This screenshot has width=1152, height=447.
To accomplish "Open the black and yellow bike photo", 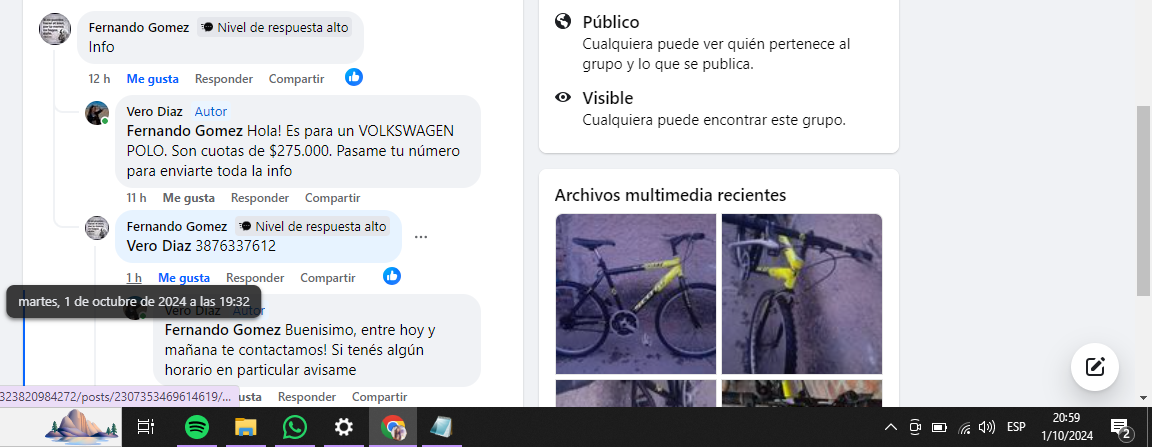I will tap(635, 294).
